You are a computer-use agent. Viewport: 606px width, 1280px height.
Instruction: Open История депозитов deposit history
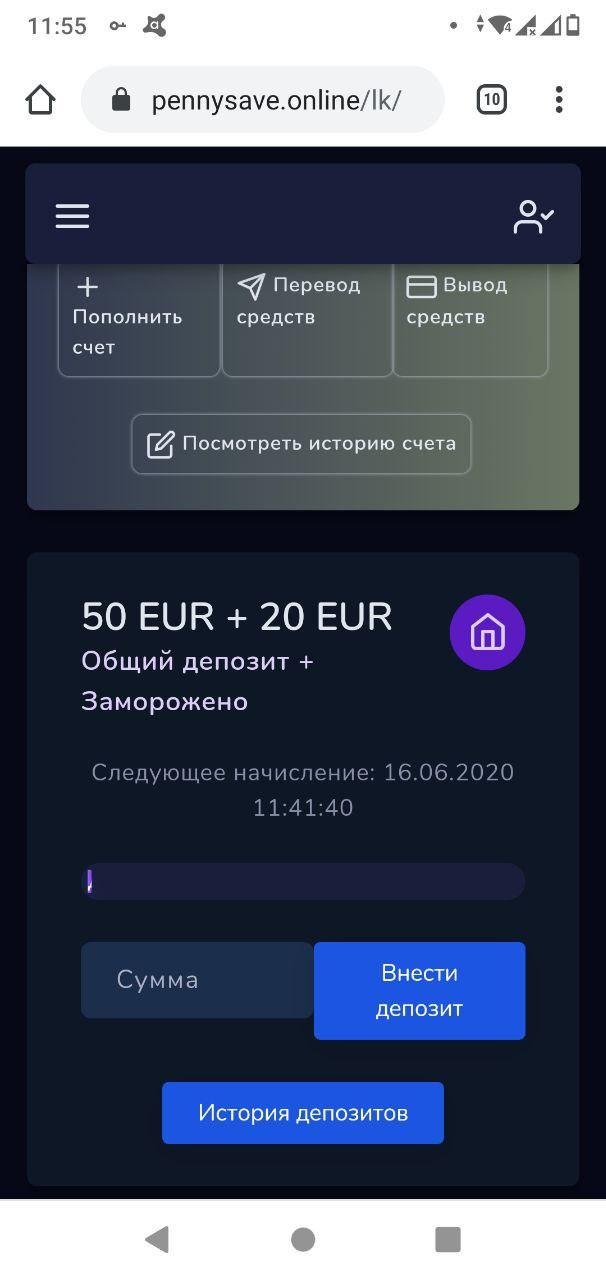[303, 1113]
